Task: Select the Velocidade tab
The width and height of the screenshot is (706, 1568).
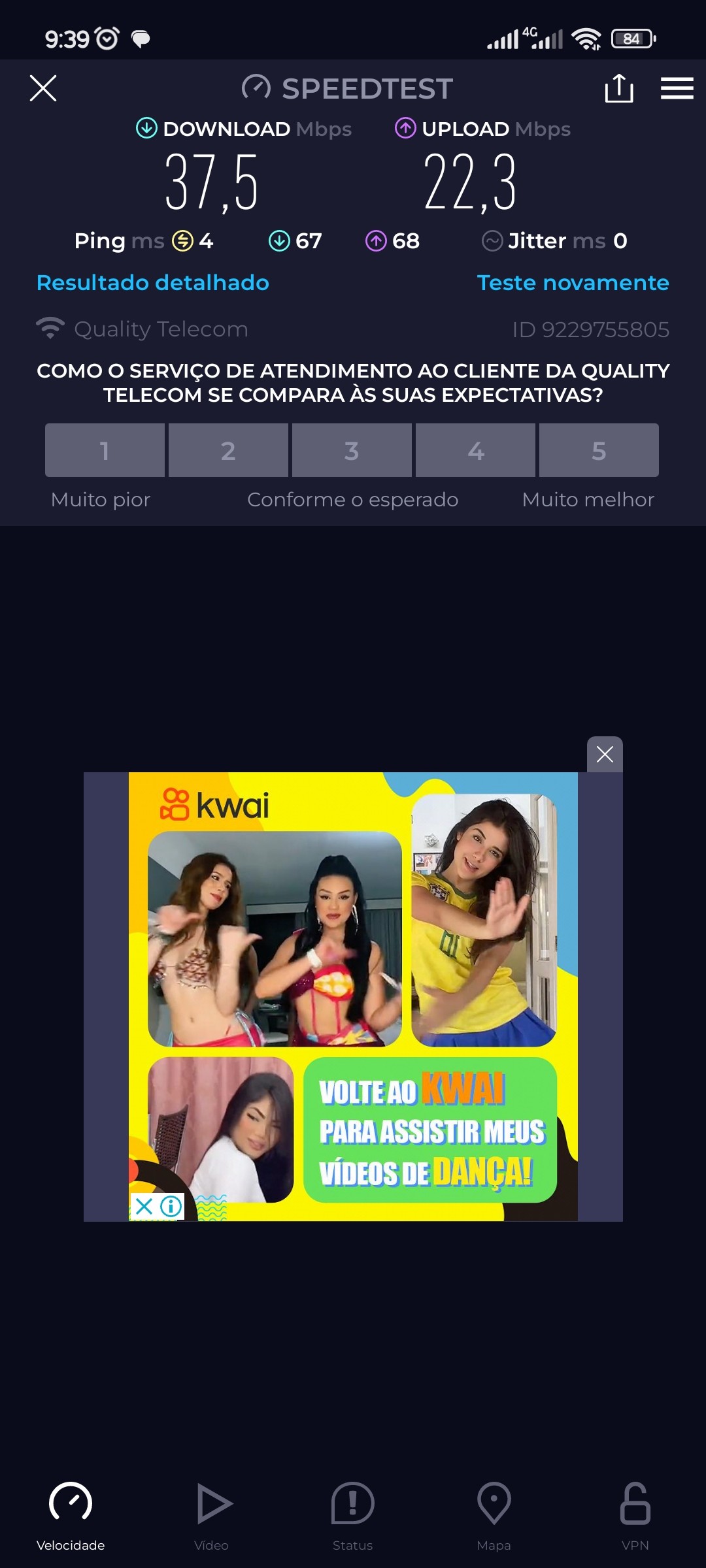Action: 71,1516
